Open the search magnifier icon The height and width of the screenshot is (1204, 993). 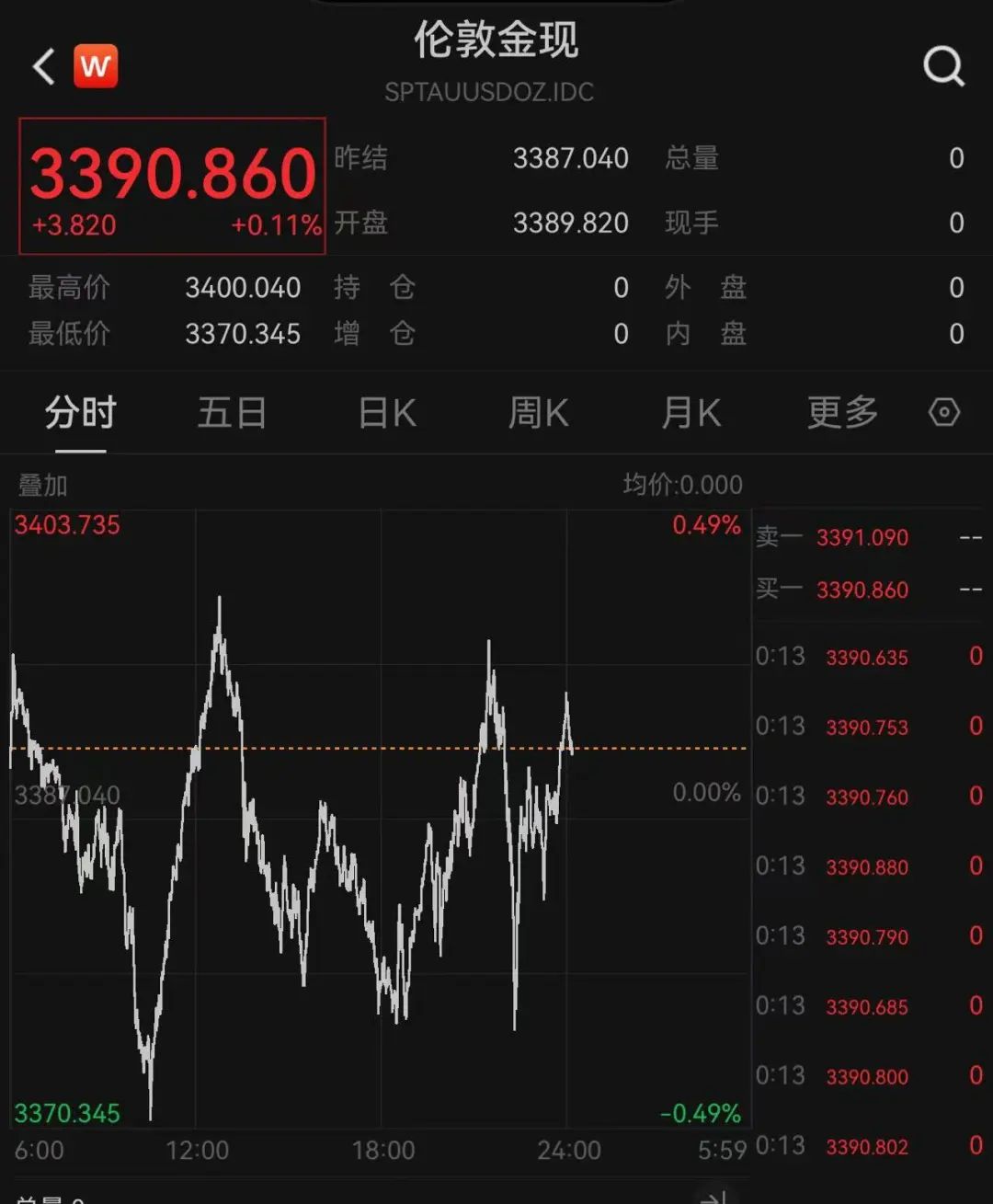pos(943,67)
